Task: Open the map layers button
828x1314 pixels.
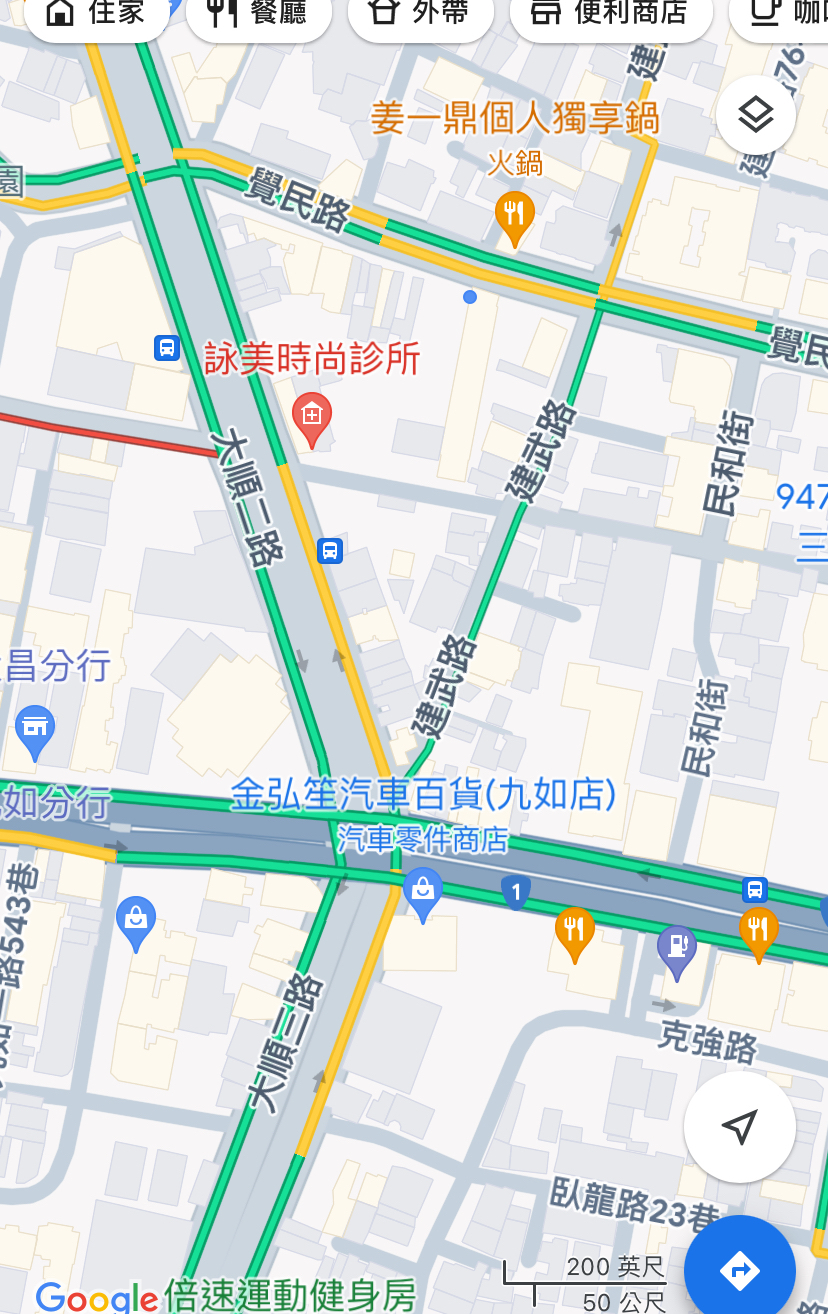Action: pyautogui.click(x=756, y=115)
